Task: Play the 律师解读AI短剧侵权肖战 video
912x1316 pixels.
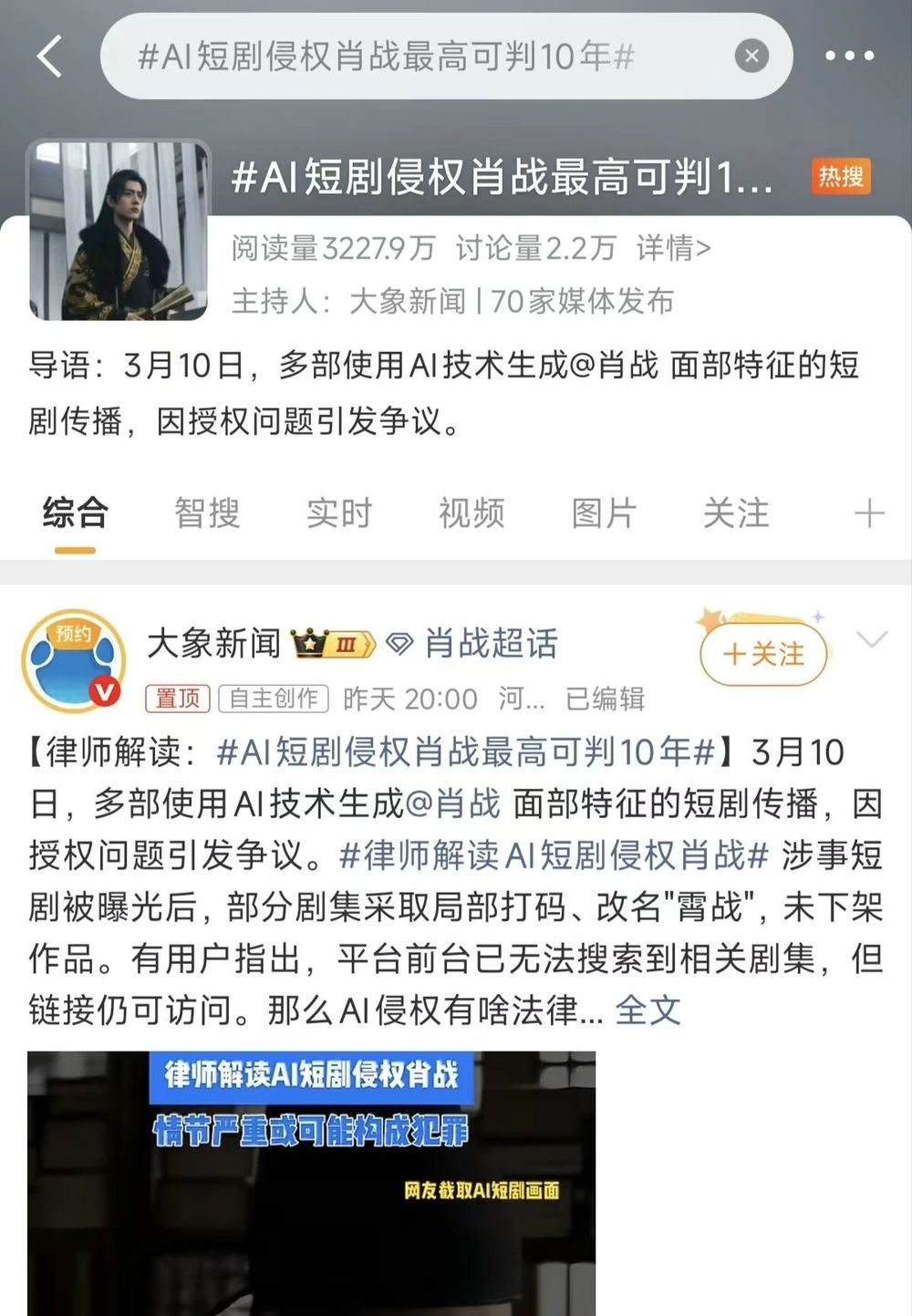Action: [310, 1186]
